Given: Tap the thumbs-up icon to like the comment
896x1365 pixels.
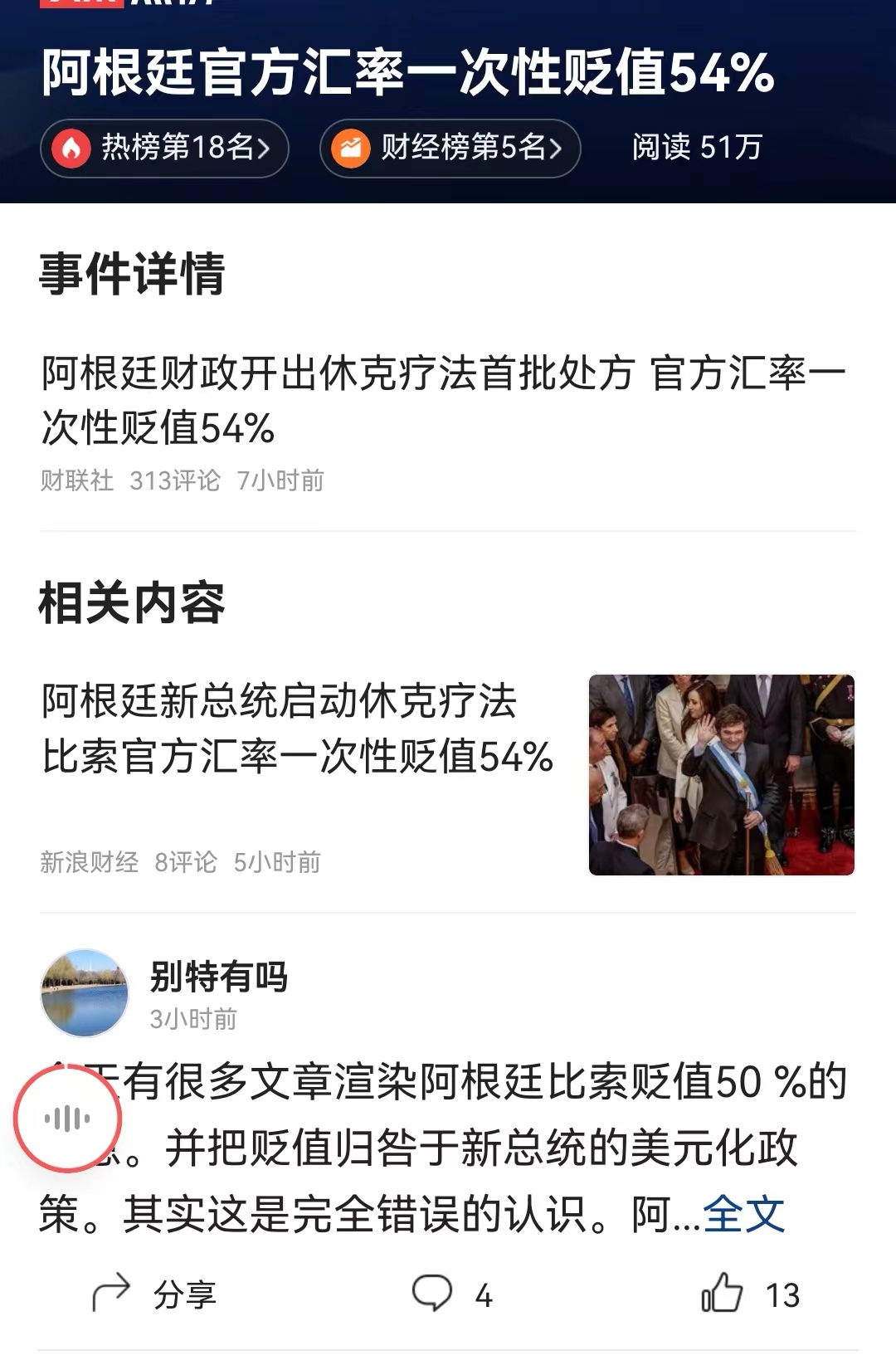Looking at the screenshot, I should click(x=723, y=1292).
